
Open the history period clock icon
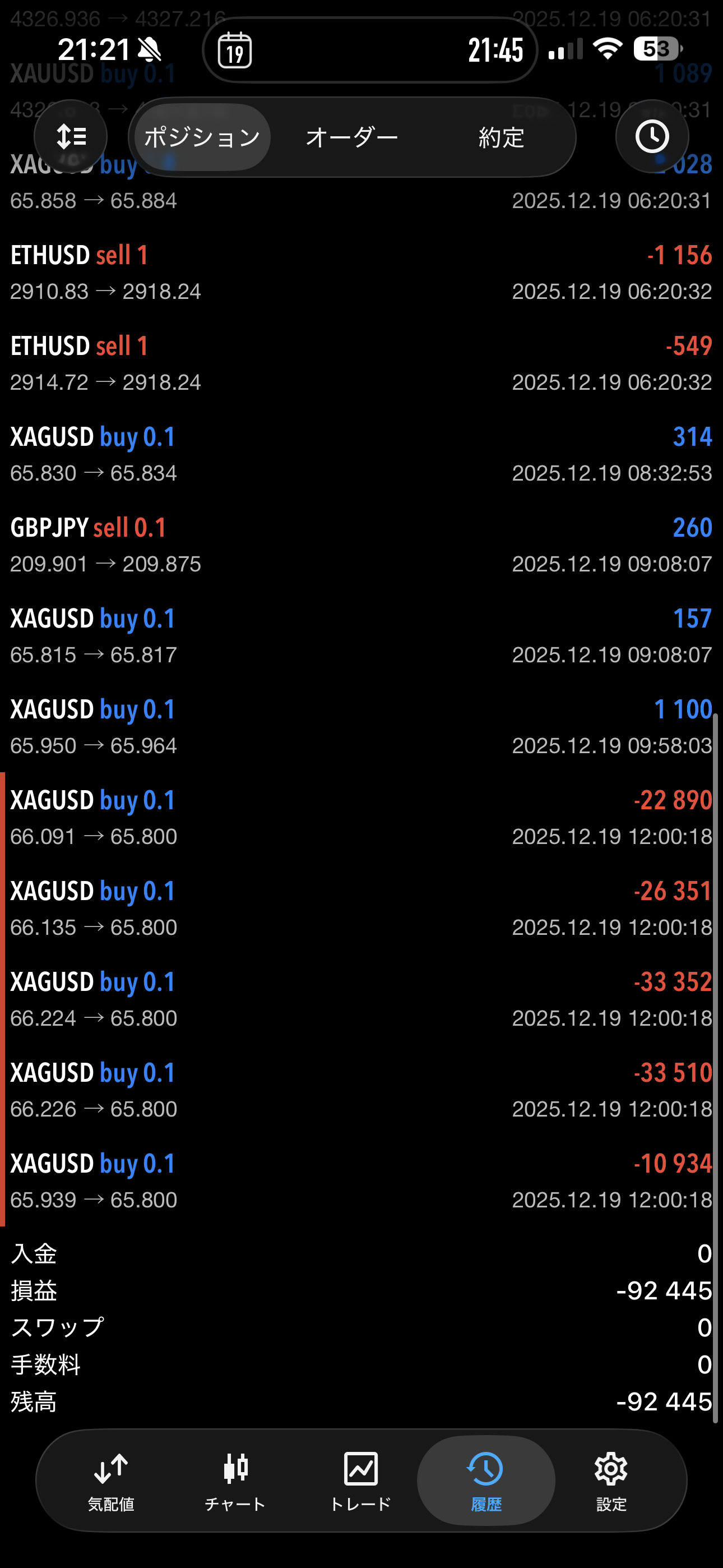click(x=652, y=136)
